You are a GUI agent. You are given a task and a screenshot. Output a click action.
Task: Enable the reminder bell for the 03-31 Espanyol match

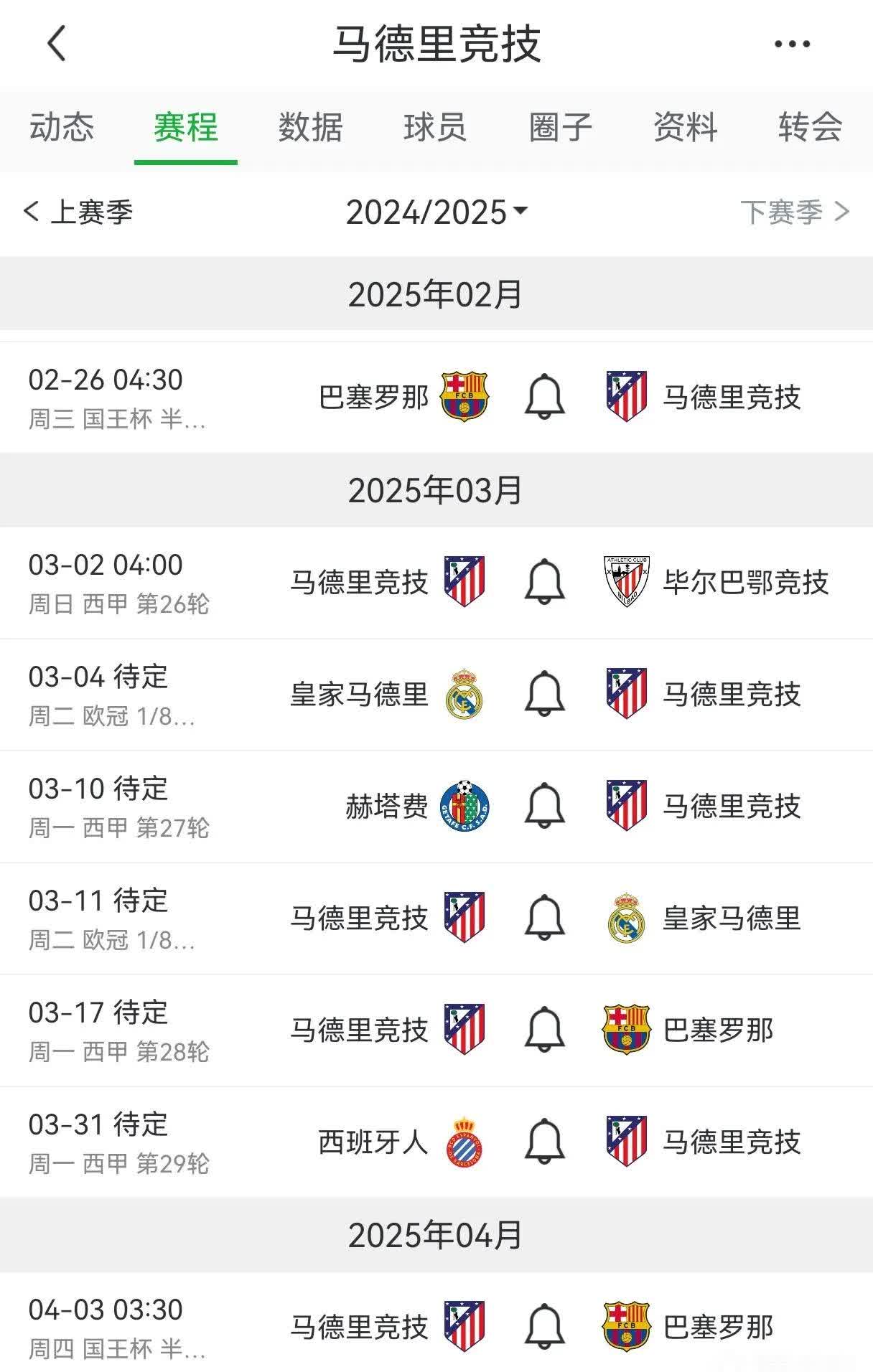coord(544,1141)
